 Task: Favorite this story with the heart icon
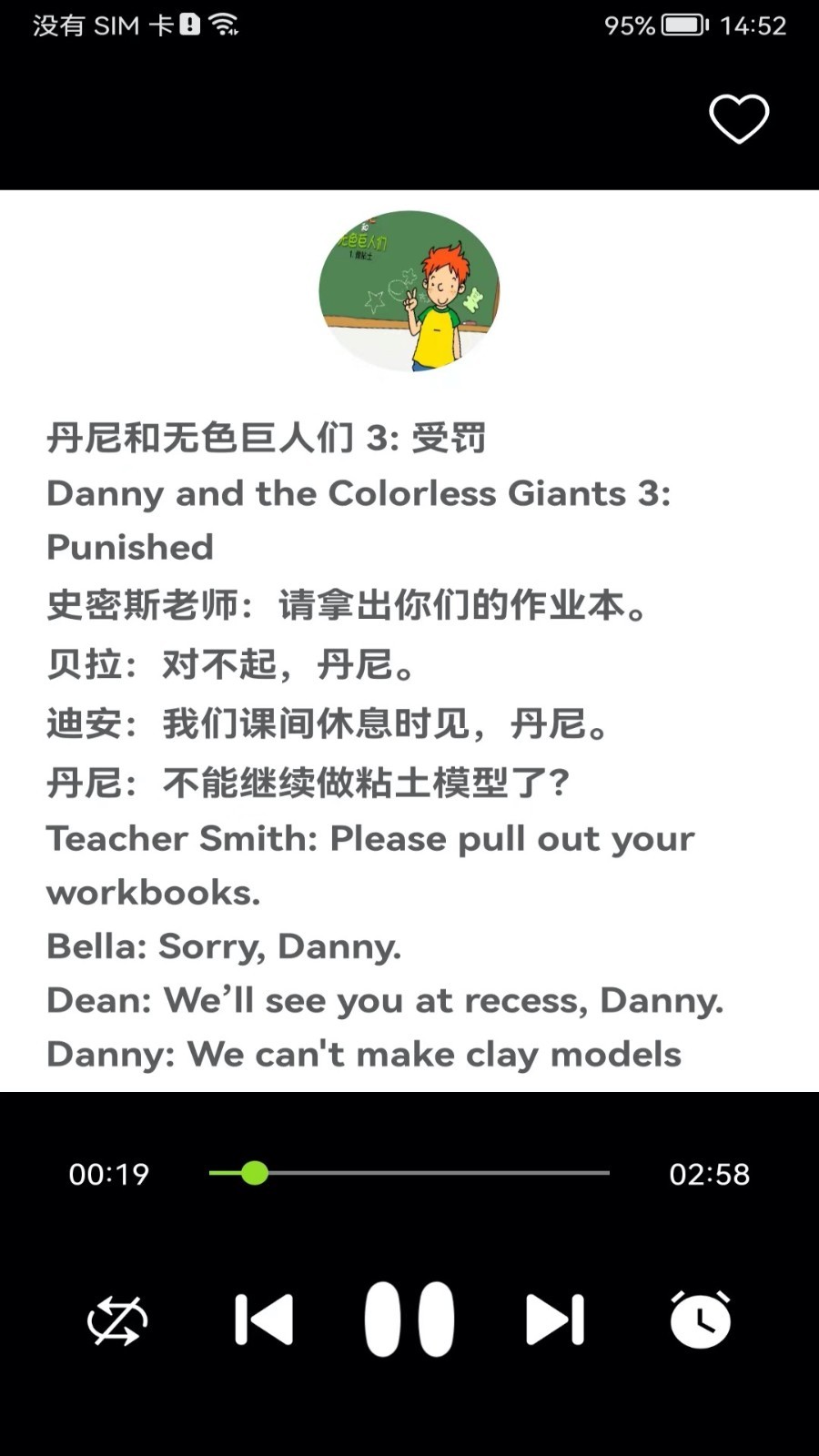click(739, 118)
